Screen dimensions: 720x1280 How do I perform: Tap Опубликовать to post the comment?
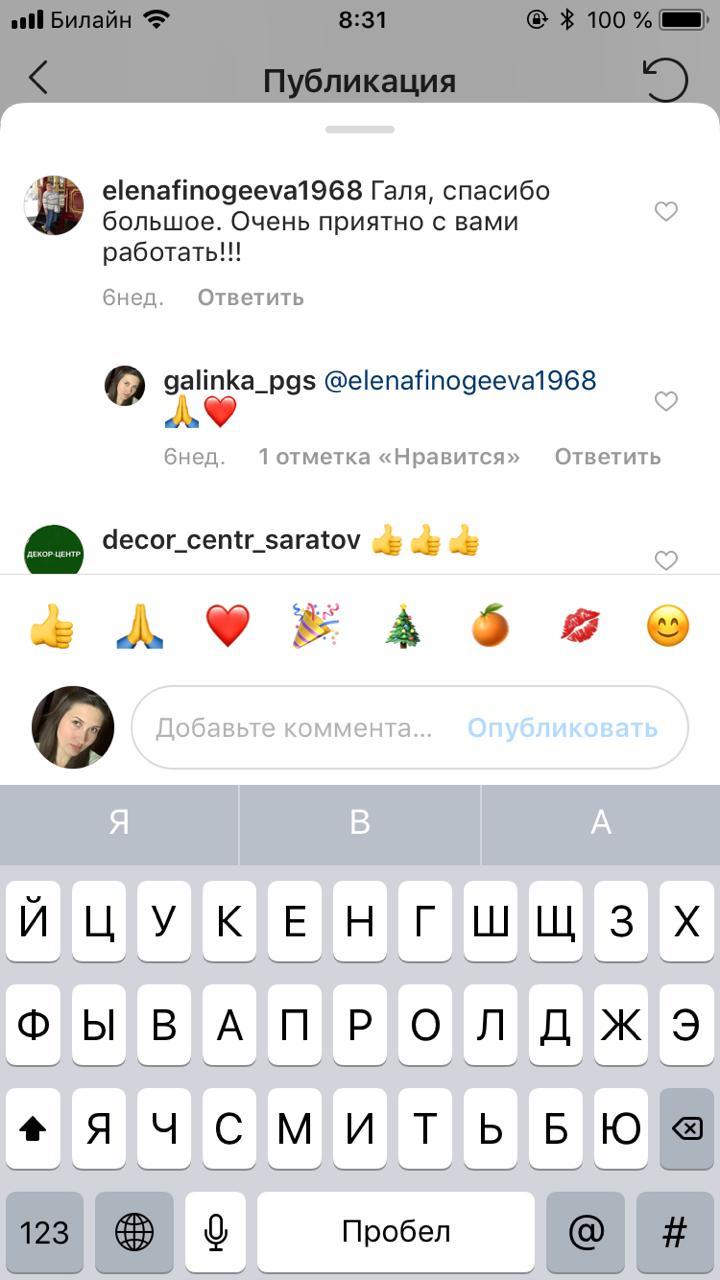(562, 728)
